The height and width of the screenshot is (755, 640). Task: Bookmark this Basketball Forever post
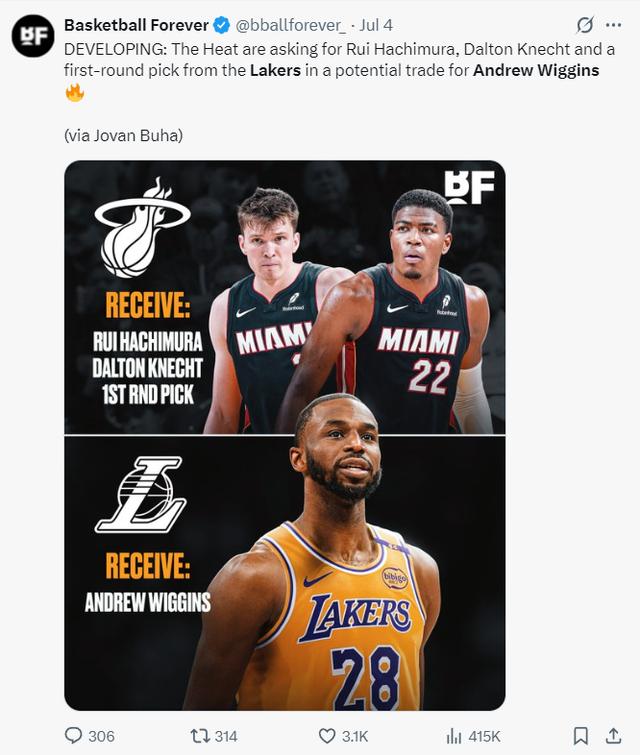(581, 736)
